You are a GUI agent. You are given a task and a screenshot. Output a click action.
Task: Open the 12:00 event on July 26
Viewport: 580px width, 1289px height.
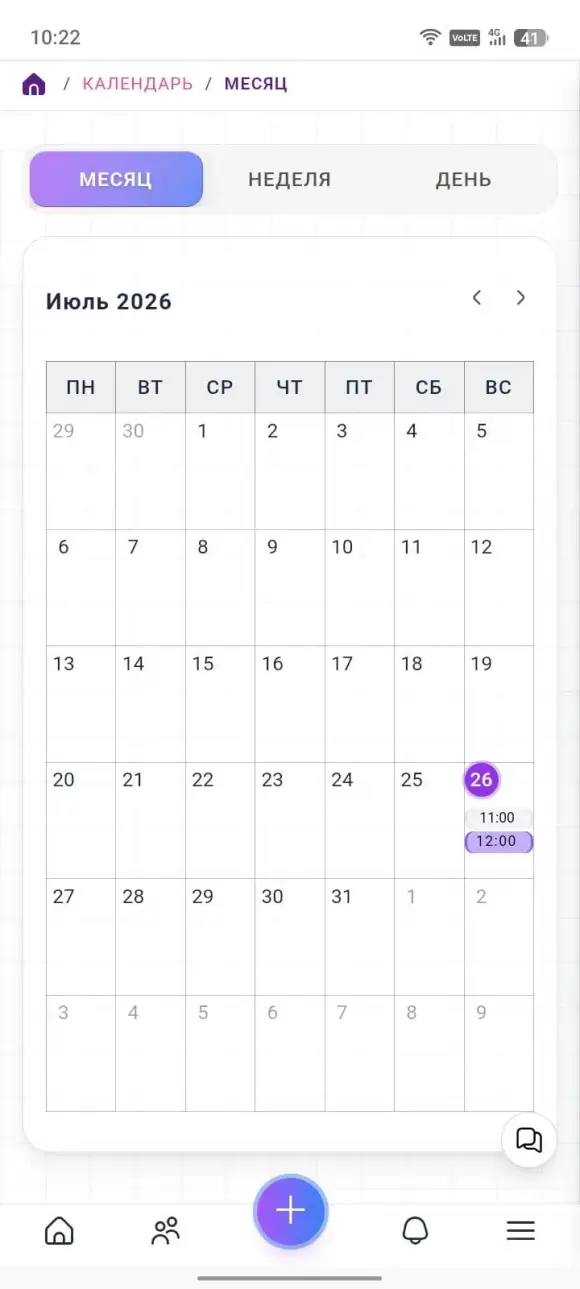coord(498,842)
